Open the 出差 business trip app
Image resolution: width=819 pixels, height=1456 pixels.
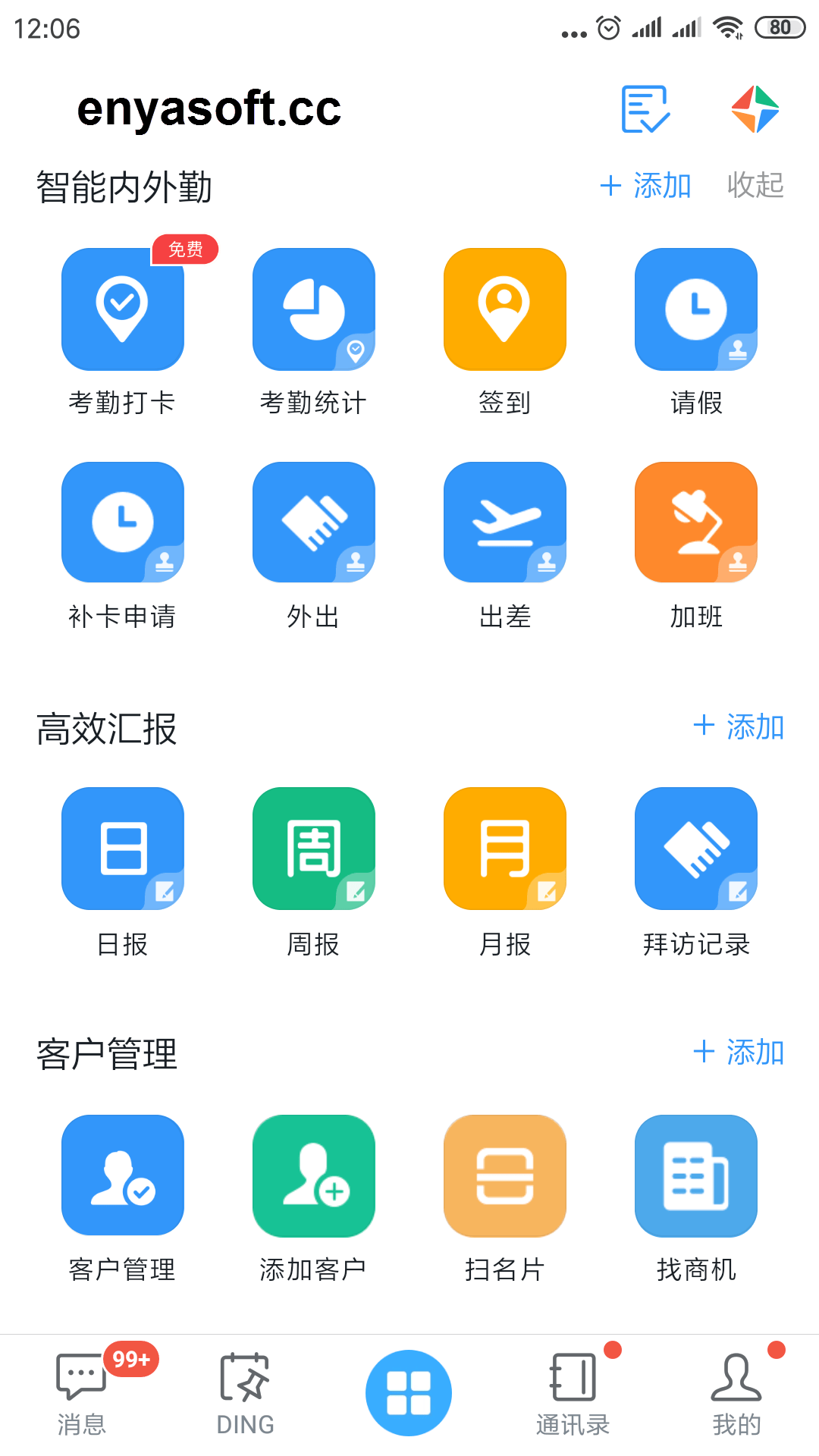[504, 522]
